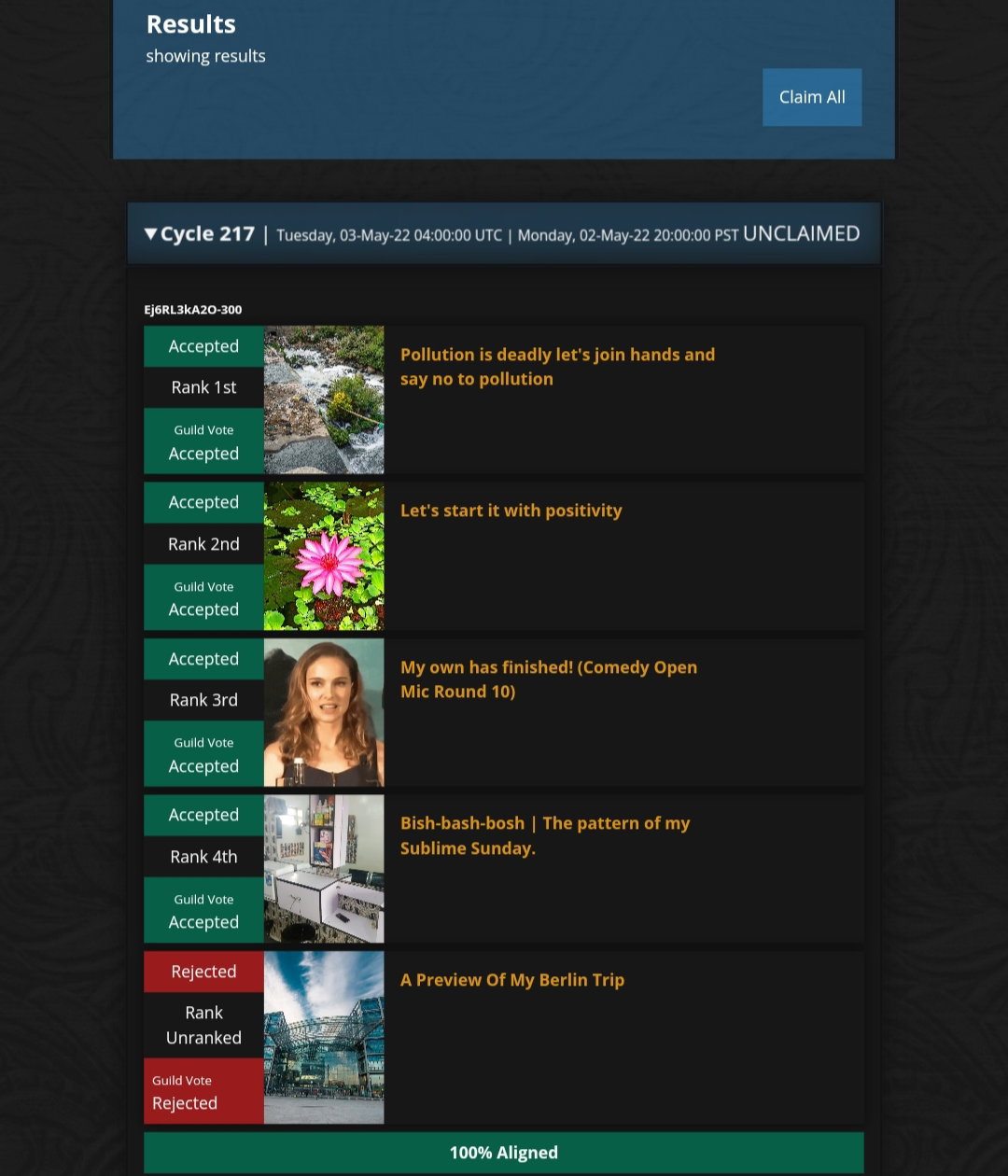Tap the Claim All button
Viewport: 1008px width, 1176px height.
coord(812,97)
